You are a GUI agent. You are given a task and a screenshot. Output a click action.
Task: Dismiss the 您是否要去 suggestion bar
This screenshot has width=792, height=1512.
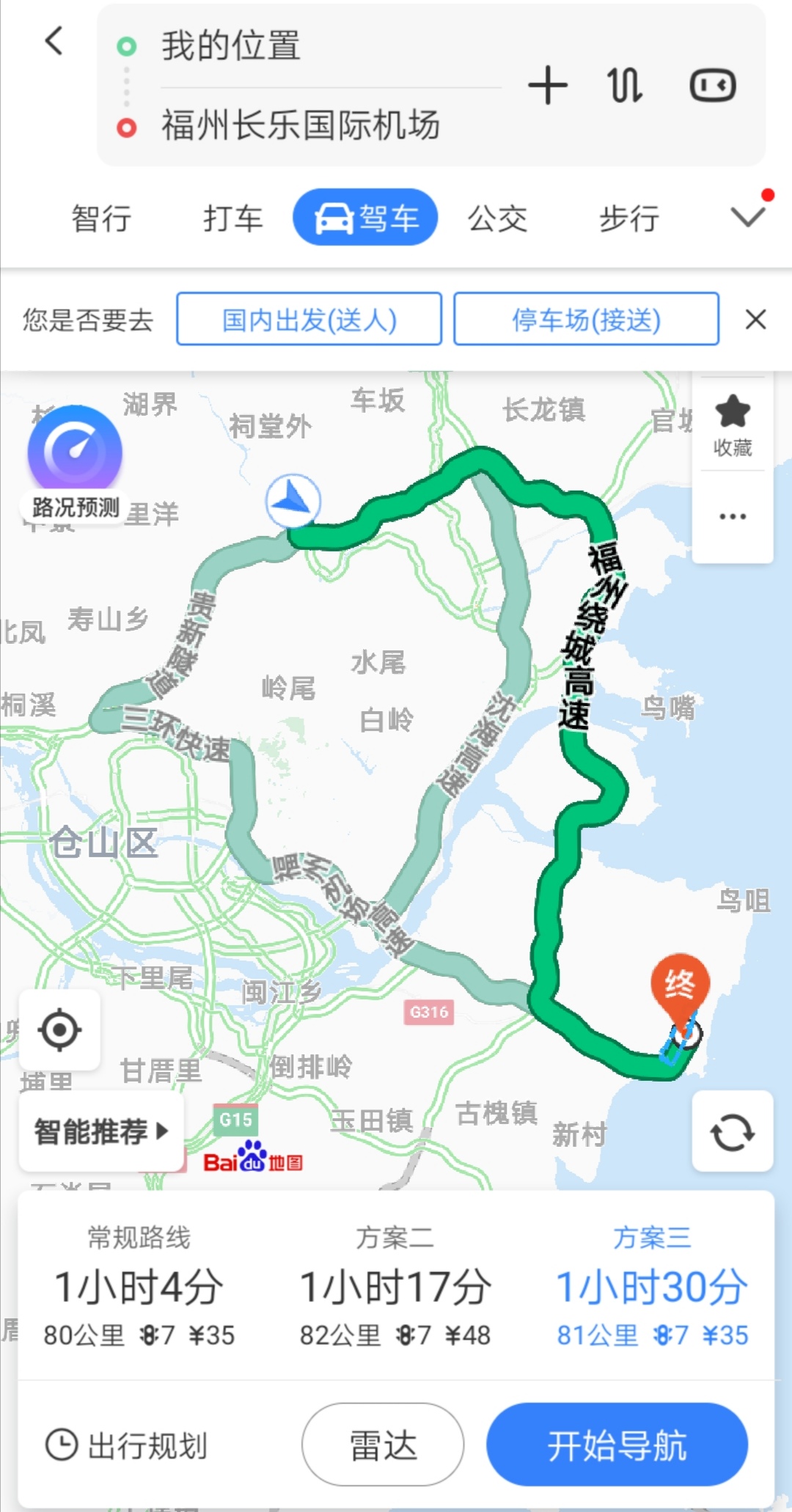click(755, 320)
